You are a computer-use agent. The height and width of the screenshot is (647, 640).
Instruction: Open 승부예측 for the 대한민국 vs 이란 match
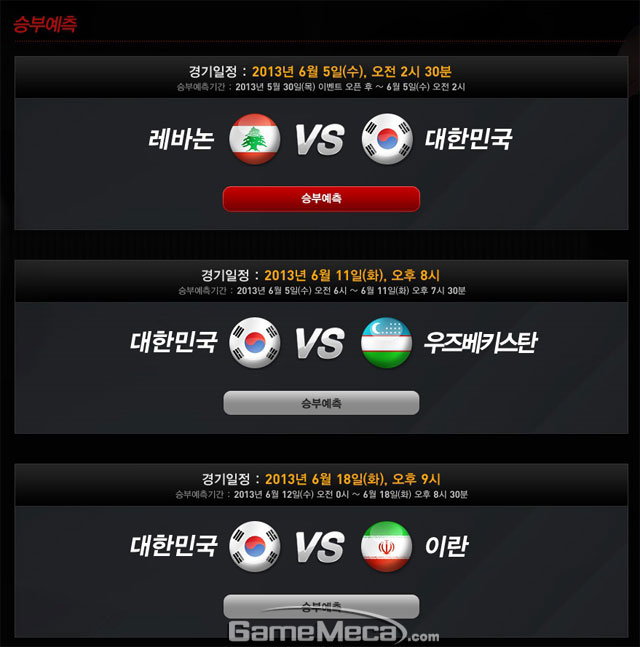pos(321,606)
